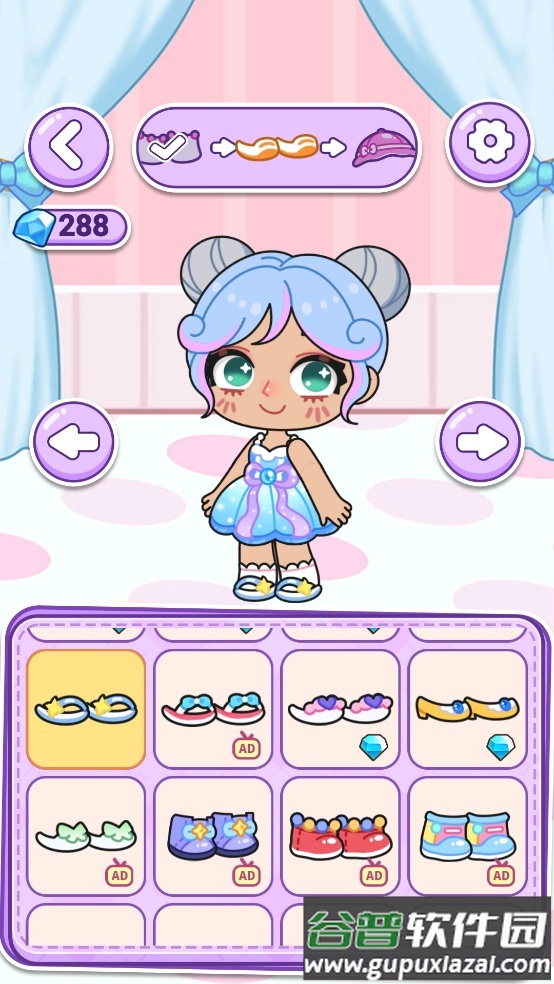Image resolution: width=554 pixels, height=984 pixels.
Task: Select the purple boots with yellow stars
Action: coord(213,837)
